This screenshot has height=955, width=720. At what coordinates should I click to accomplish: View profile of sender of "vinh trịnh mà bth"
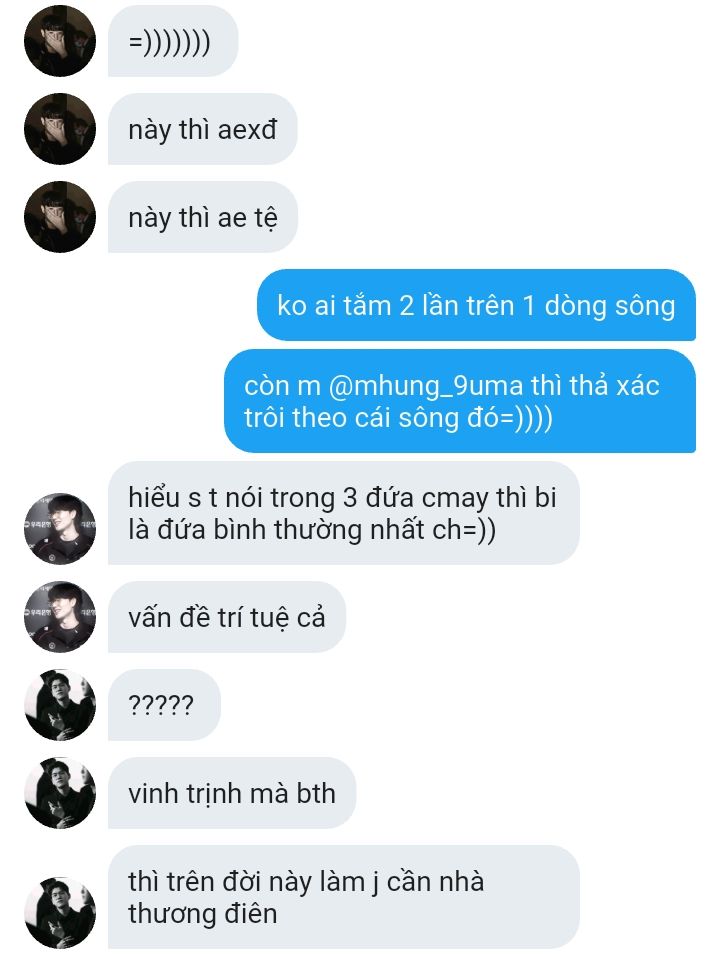(x=60, y=793)
